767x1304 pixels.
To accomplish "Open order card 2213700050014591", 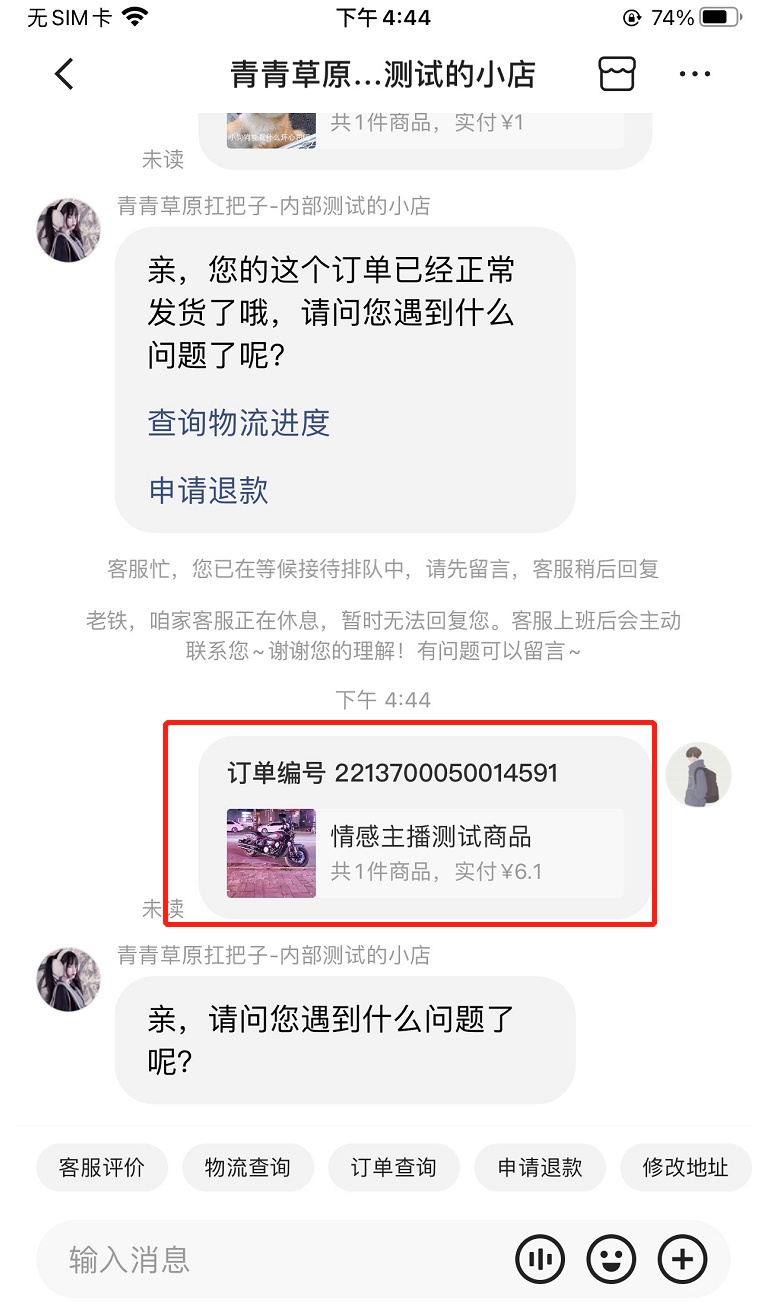I will coord(424,828).
